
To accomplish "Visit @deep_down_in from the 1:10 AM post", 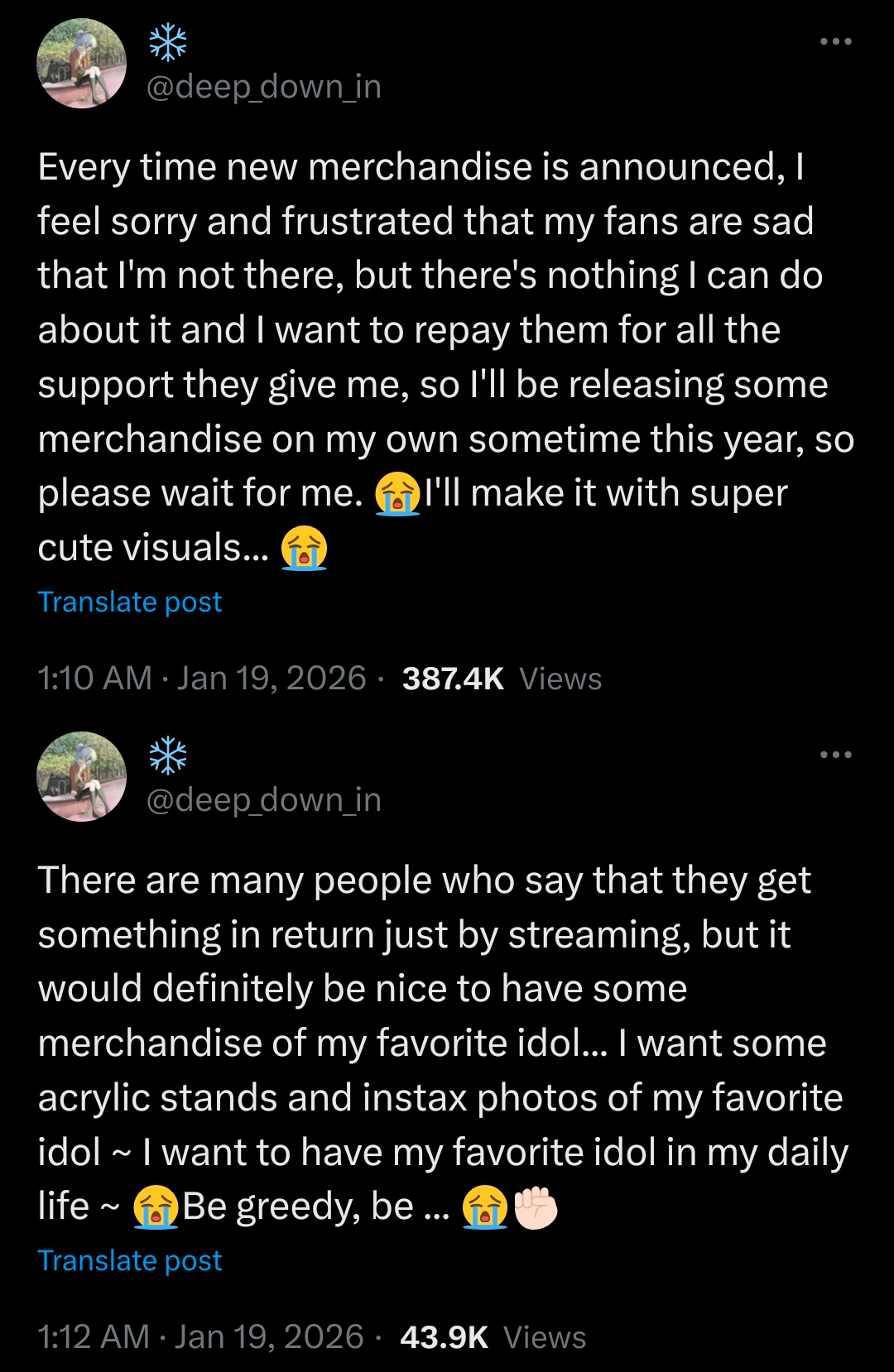I will point(263,87).
